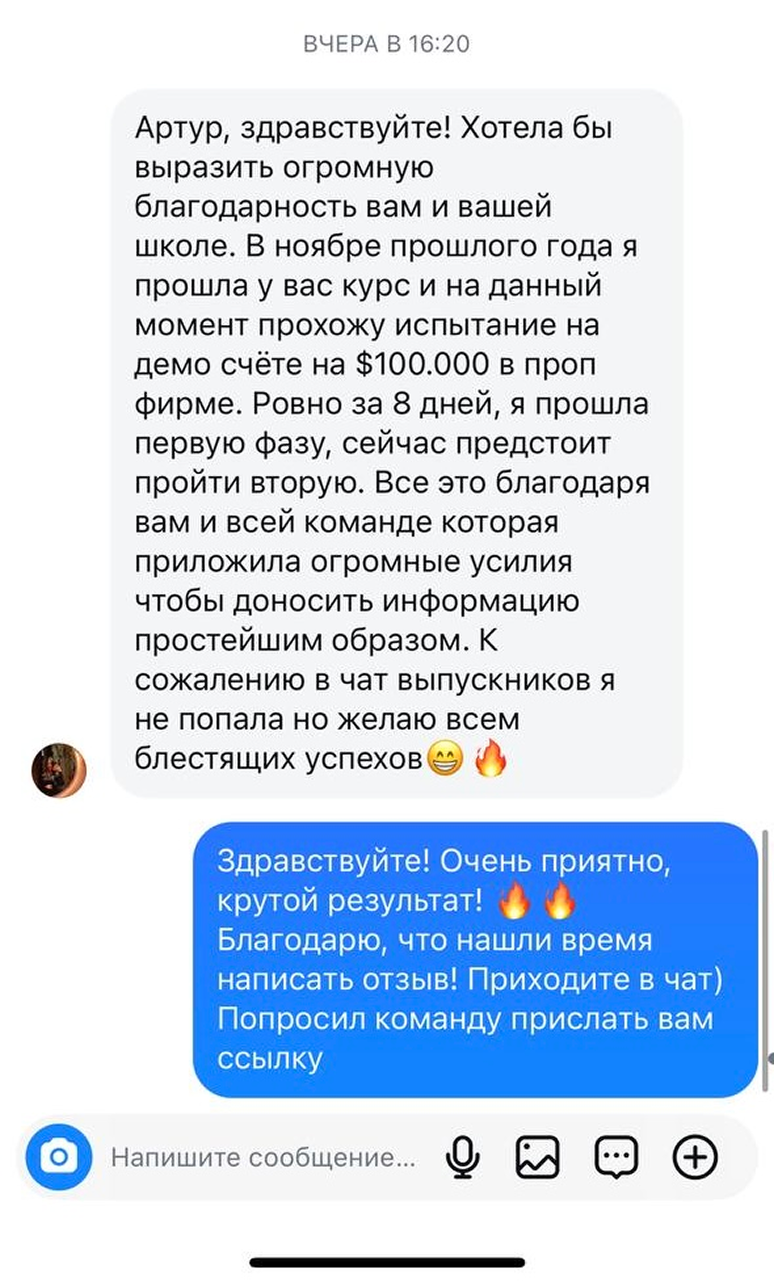Record a voice message with the microphone
The width and height of the screenshot is (774, 1282).
[462, 1158]
